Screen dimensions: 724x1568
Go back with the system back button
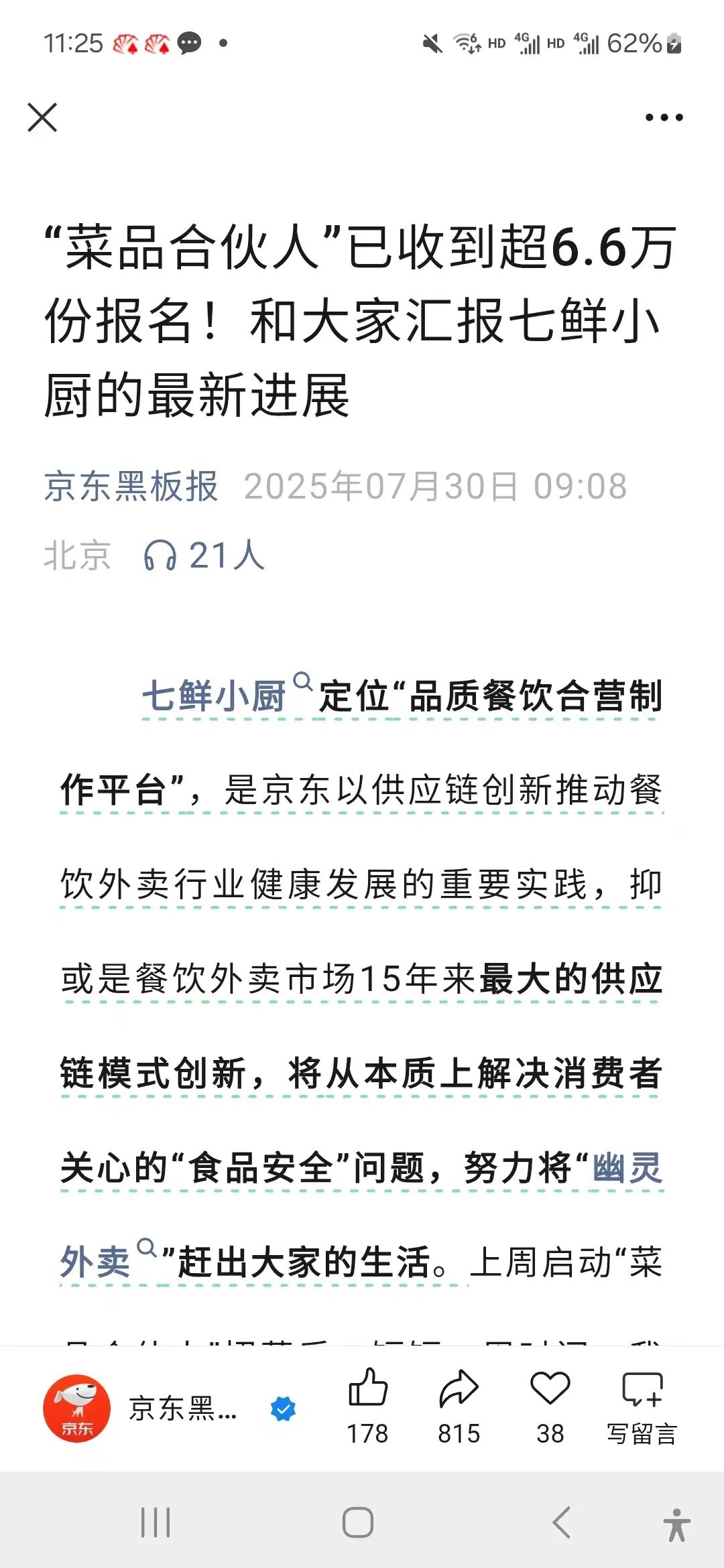tap(562, 1522)
